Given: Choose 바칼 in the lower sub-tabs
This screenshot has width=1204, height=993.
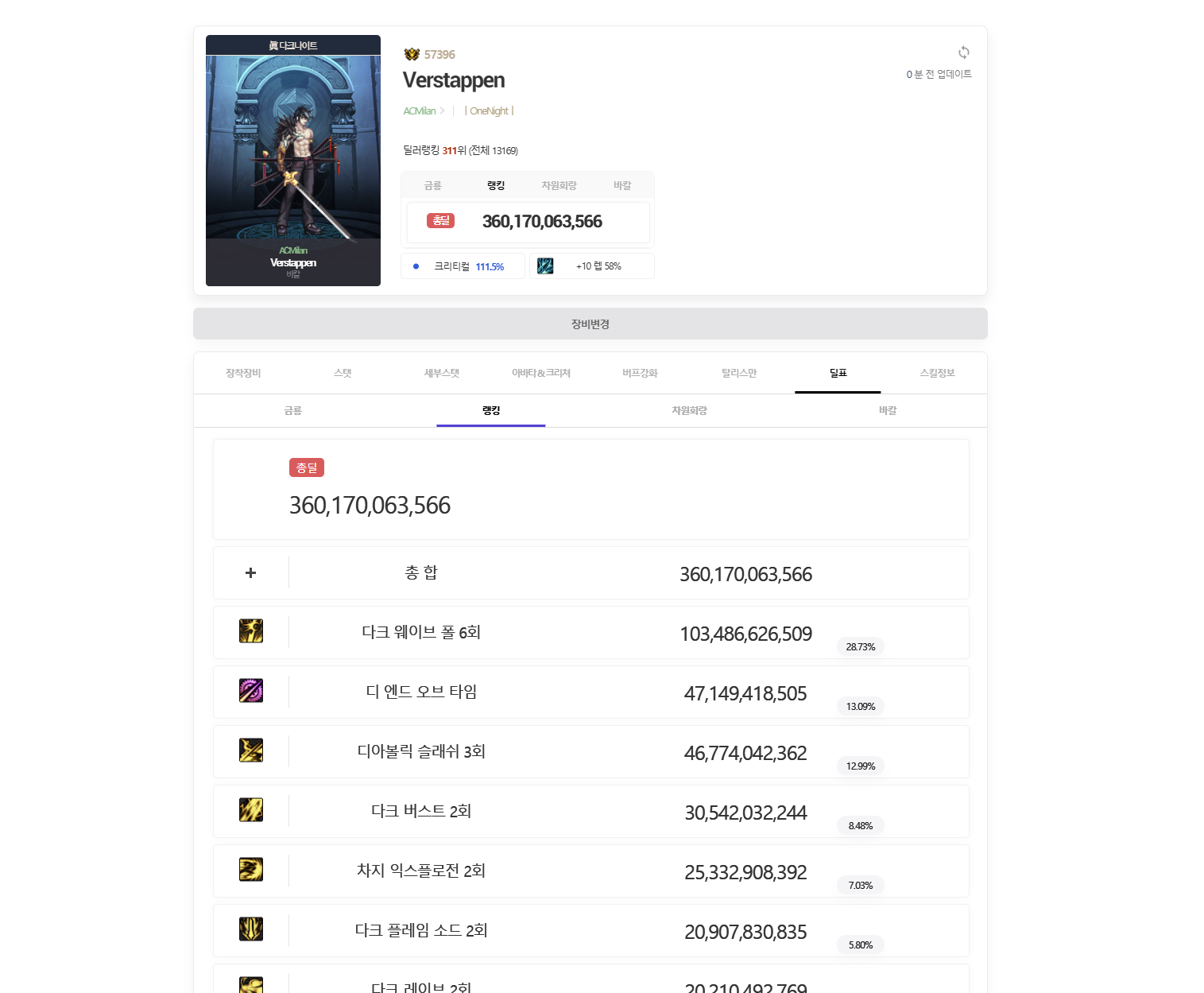Looking at the screenshot, I should (888, 411).
